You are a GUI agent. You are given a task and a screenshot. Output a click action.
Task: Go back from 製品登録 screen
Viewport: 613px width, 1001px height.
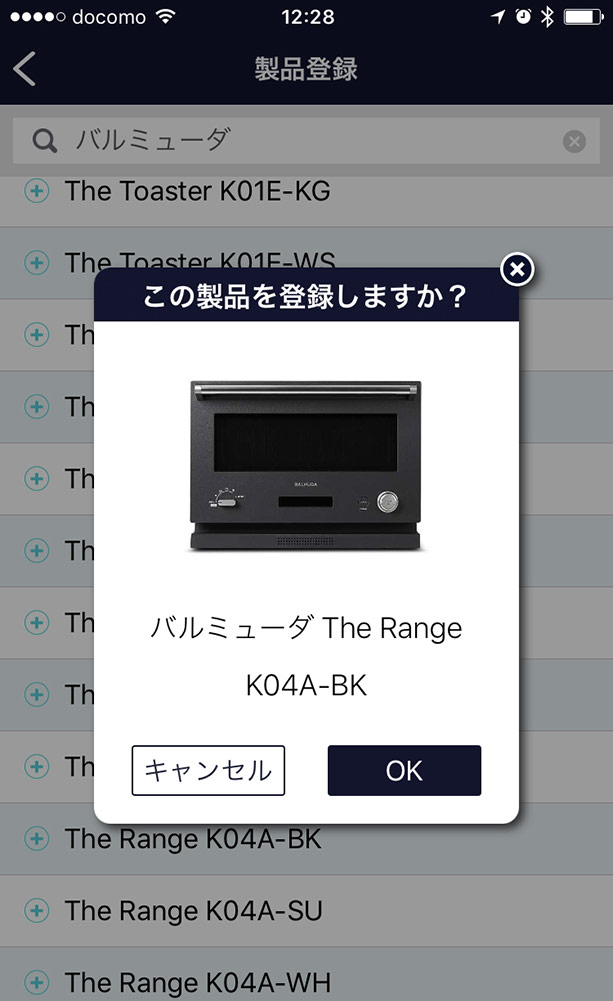[26, 69]
